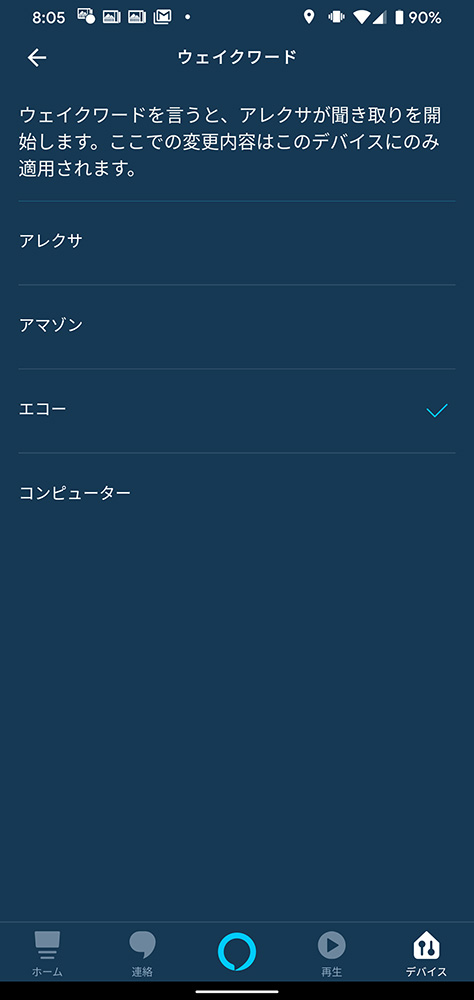
Task: Switch to the 再生 tab
Action: [332, 953]
